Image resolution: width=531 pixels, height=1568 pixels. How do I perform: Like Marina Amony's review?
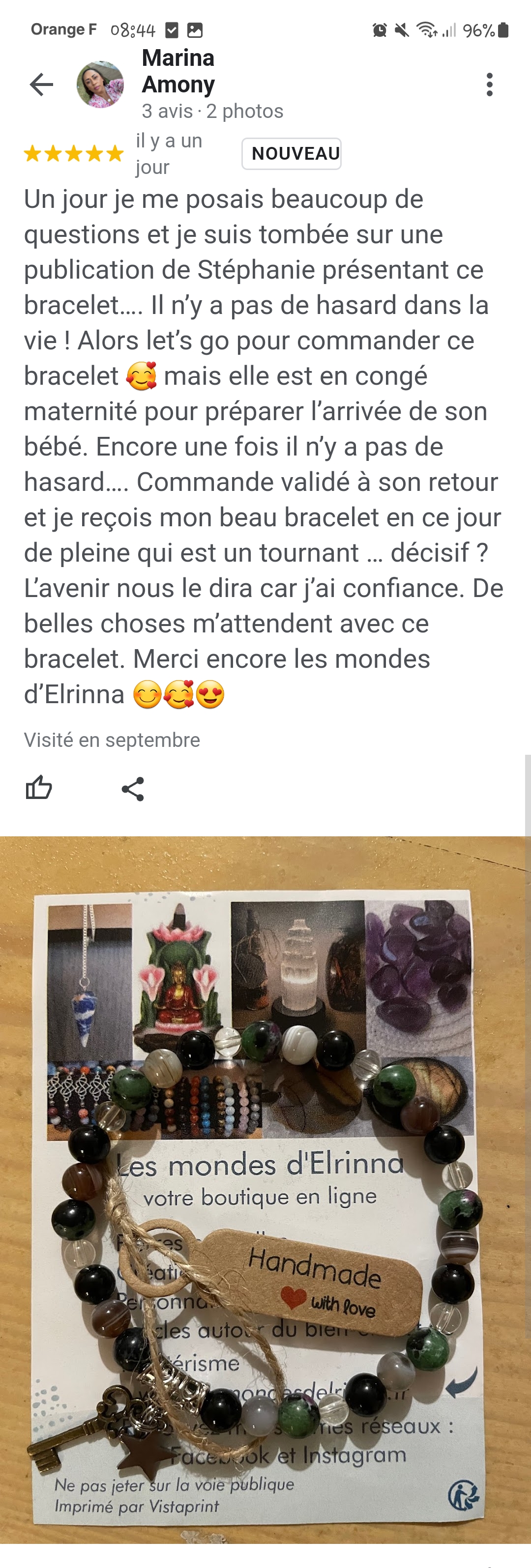coord(39,788)
